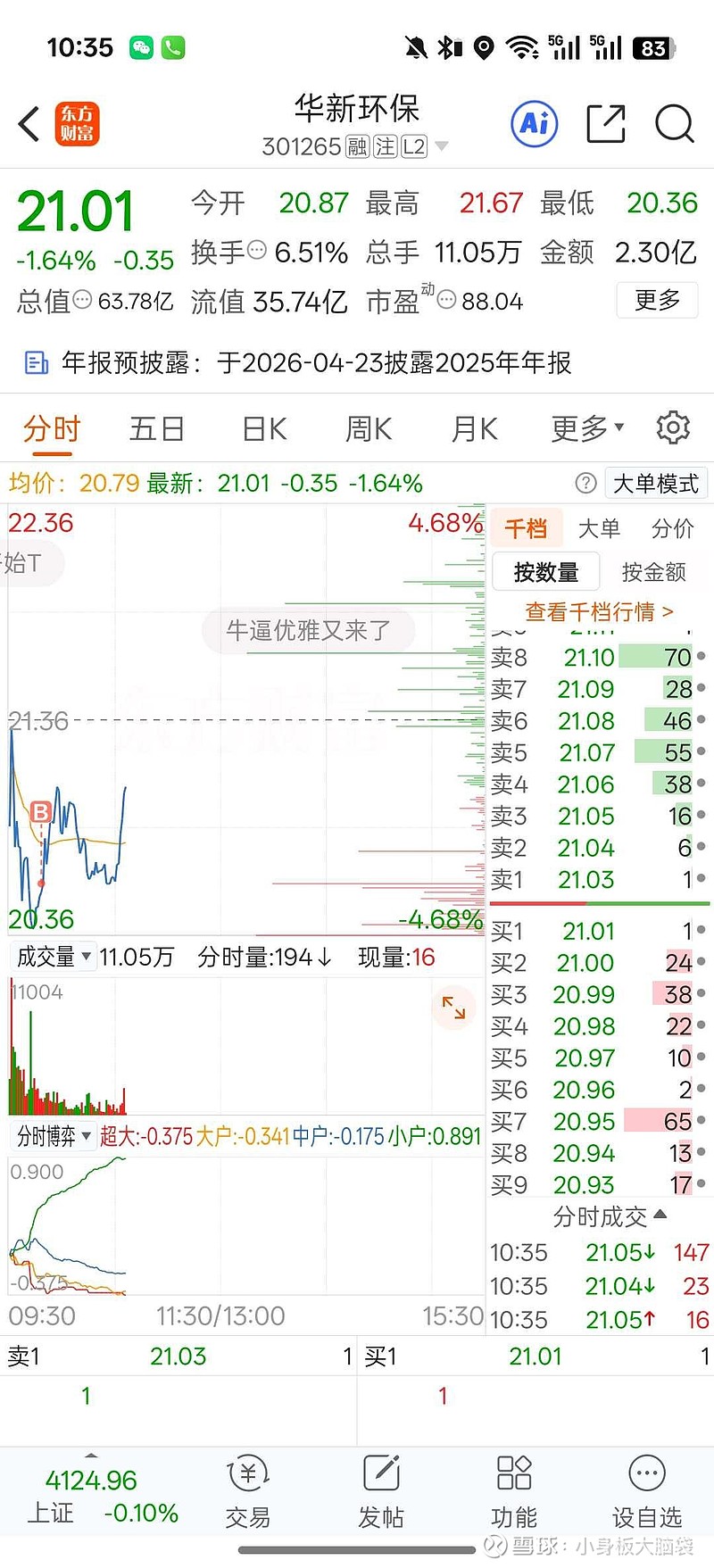This screenshot has width=714, height=1568.
Task: Share this stock page
Action: [605, 124]
